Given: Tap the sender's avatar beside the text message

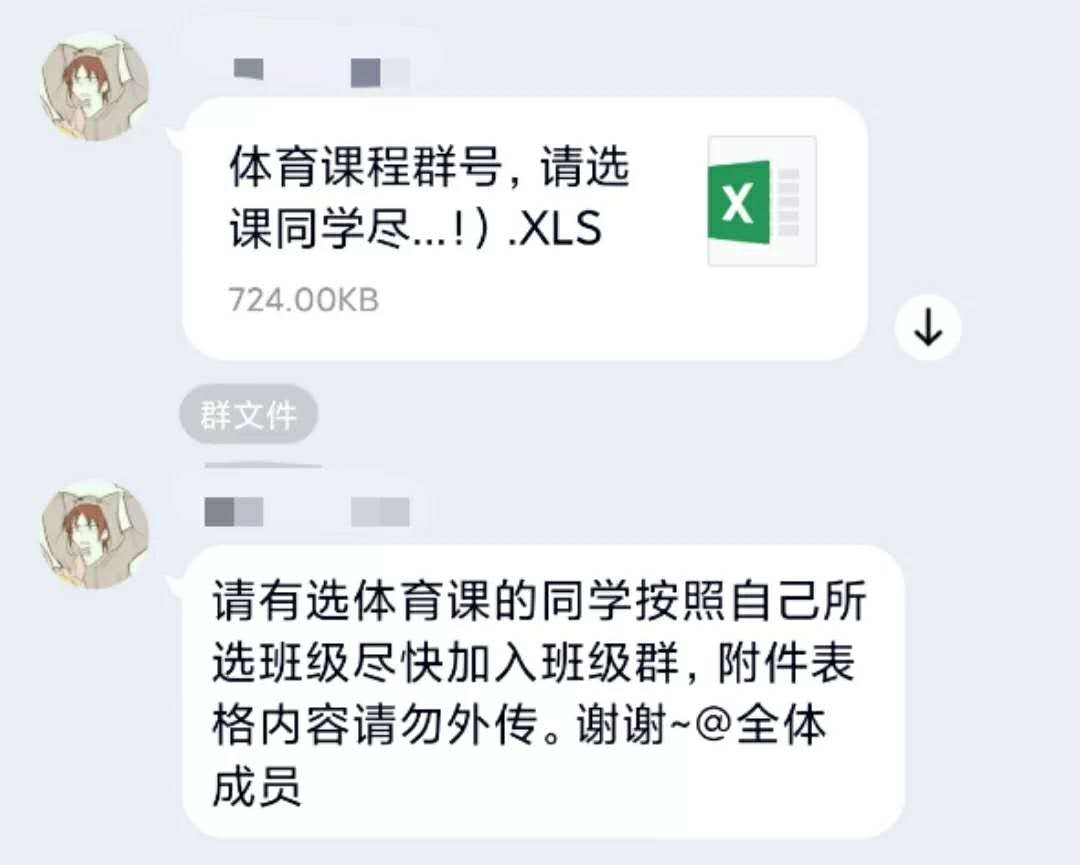Looking at the screenshot, I should point(94,533).
